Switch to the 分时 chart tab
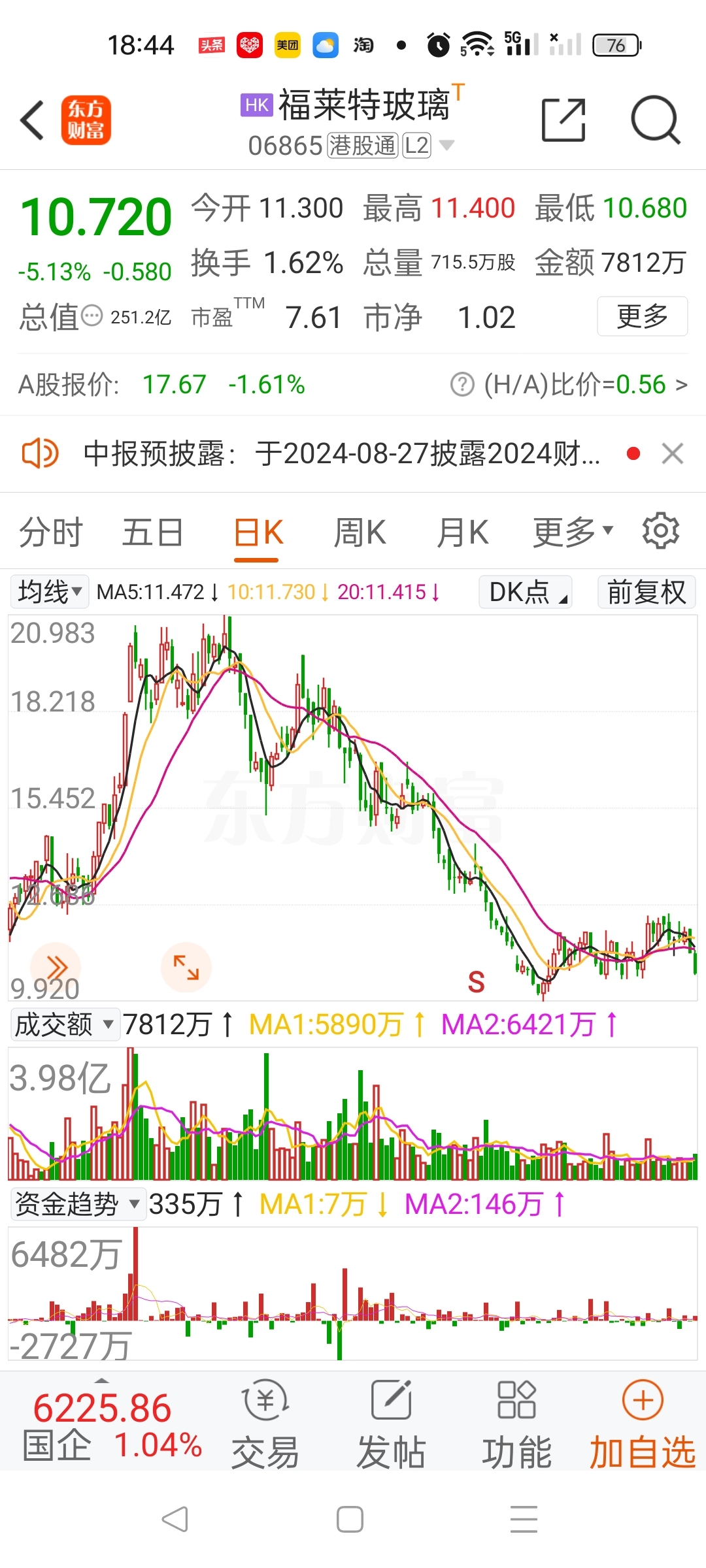 tap(51, 532)
